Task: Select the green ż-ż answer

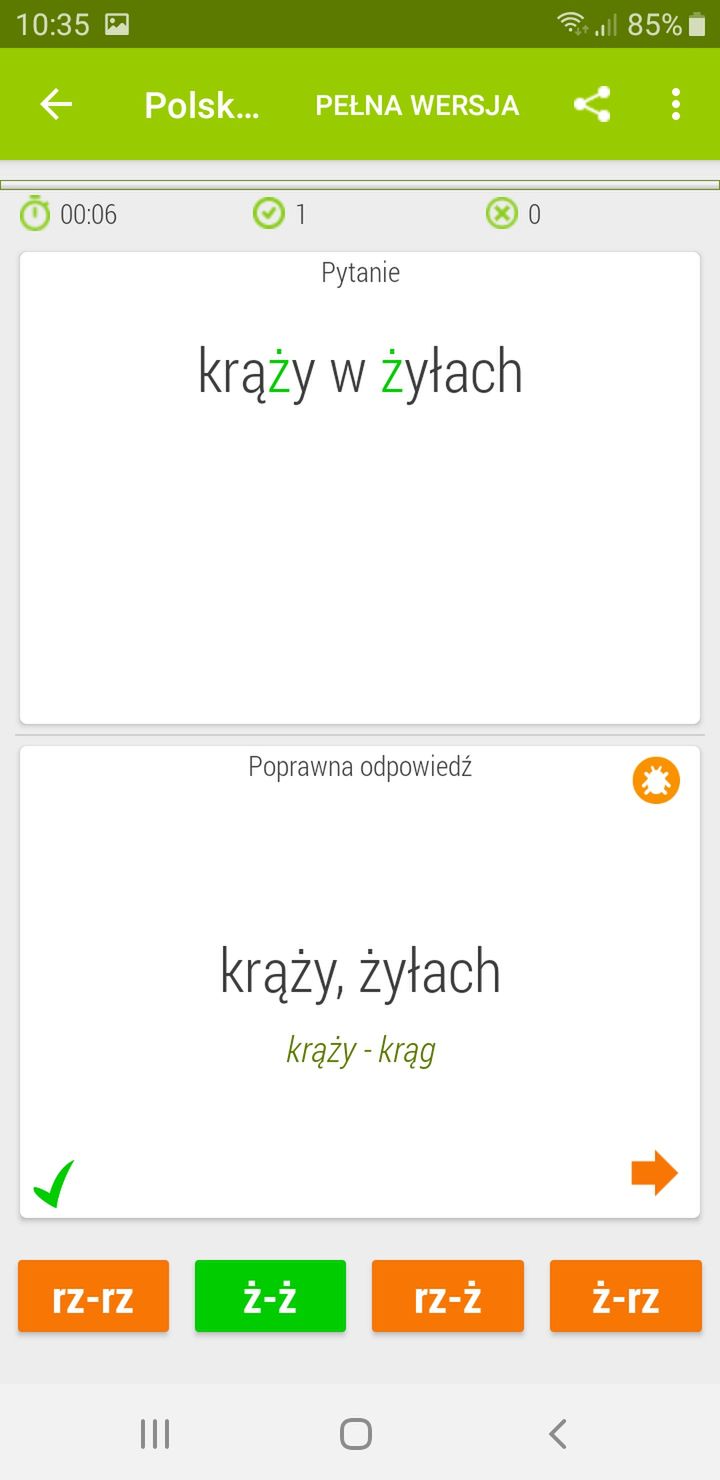Action: click(270, 1297)
